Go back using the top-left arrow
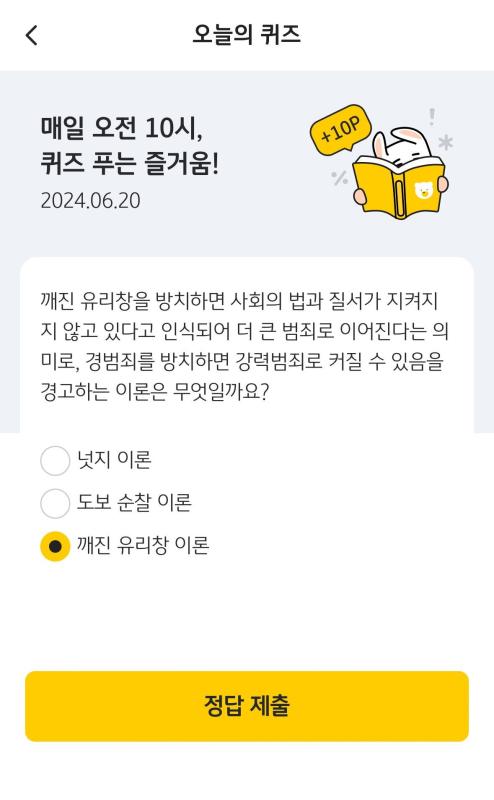 point(32,35)
